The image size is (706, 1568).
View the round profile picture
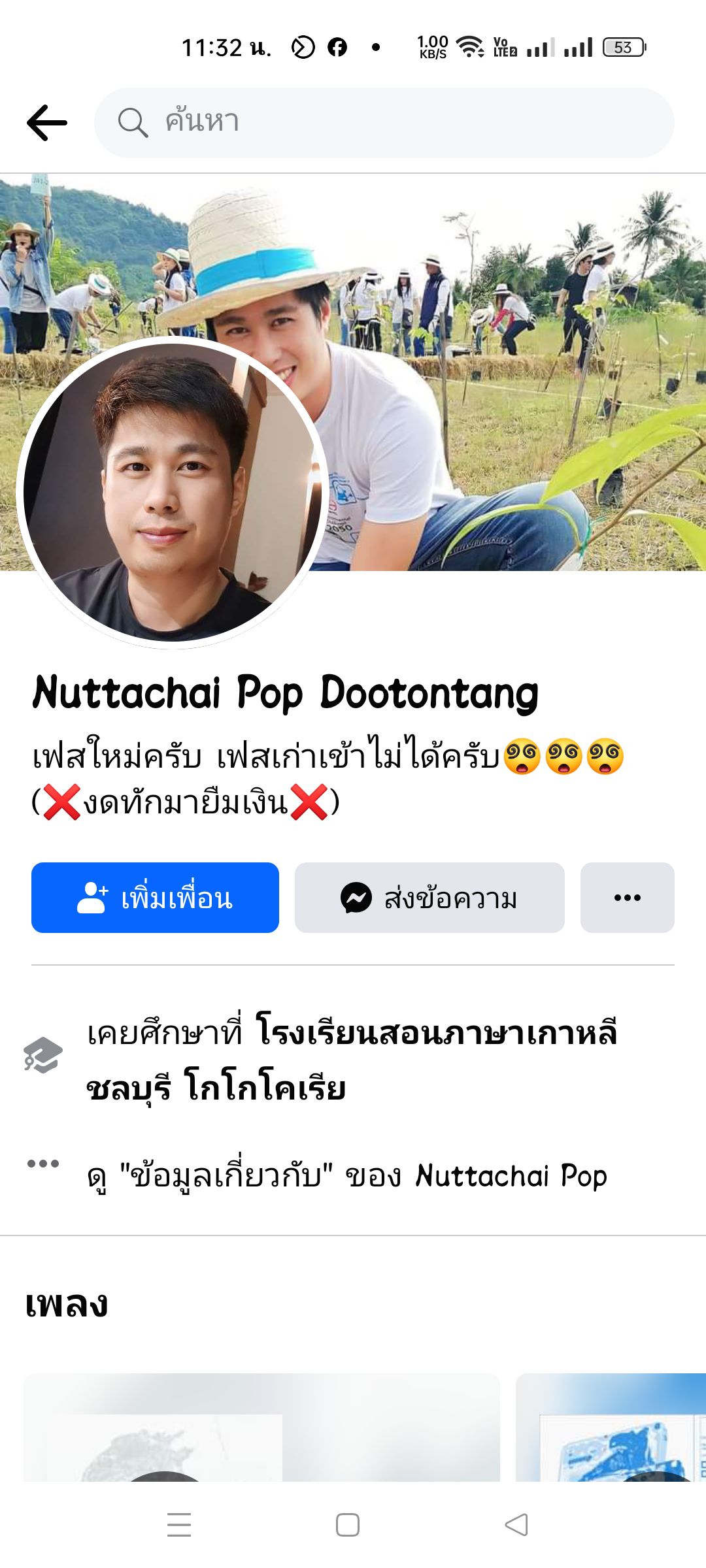tap(173, 493)
